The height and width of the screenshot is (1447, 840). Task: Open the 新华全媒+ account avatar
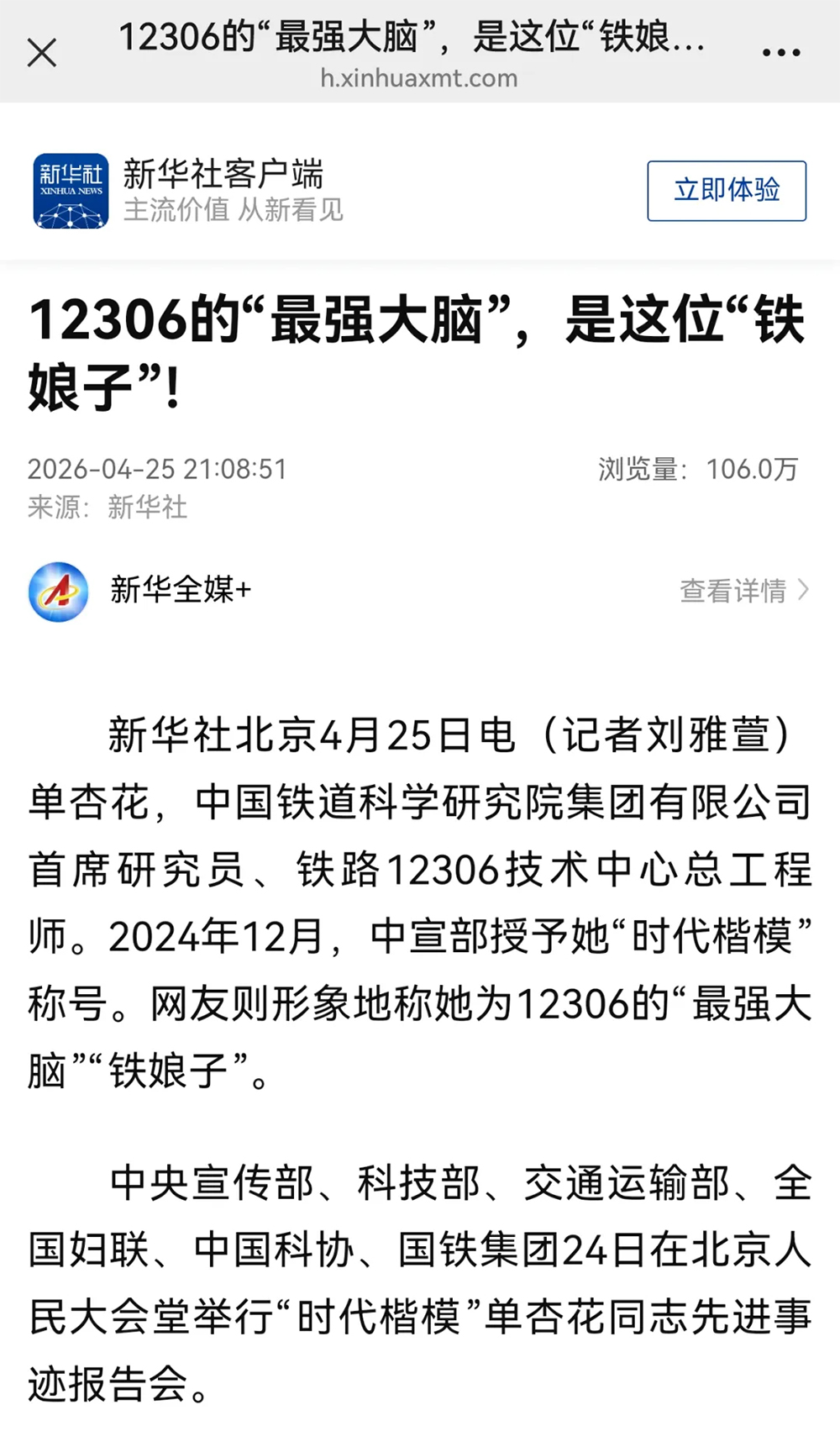[x=58, y=592]
